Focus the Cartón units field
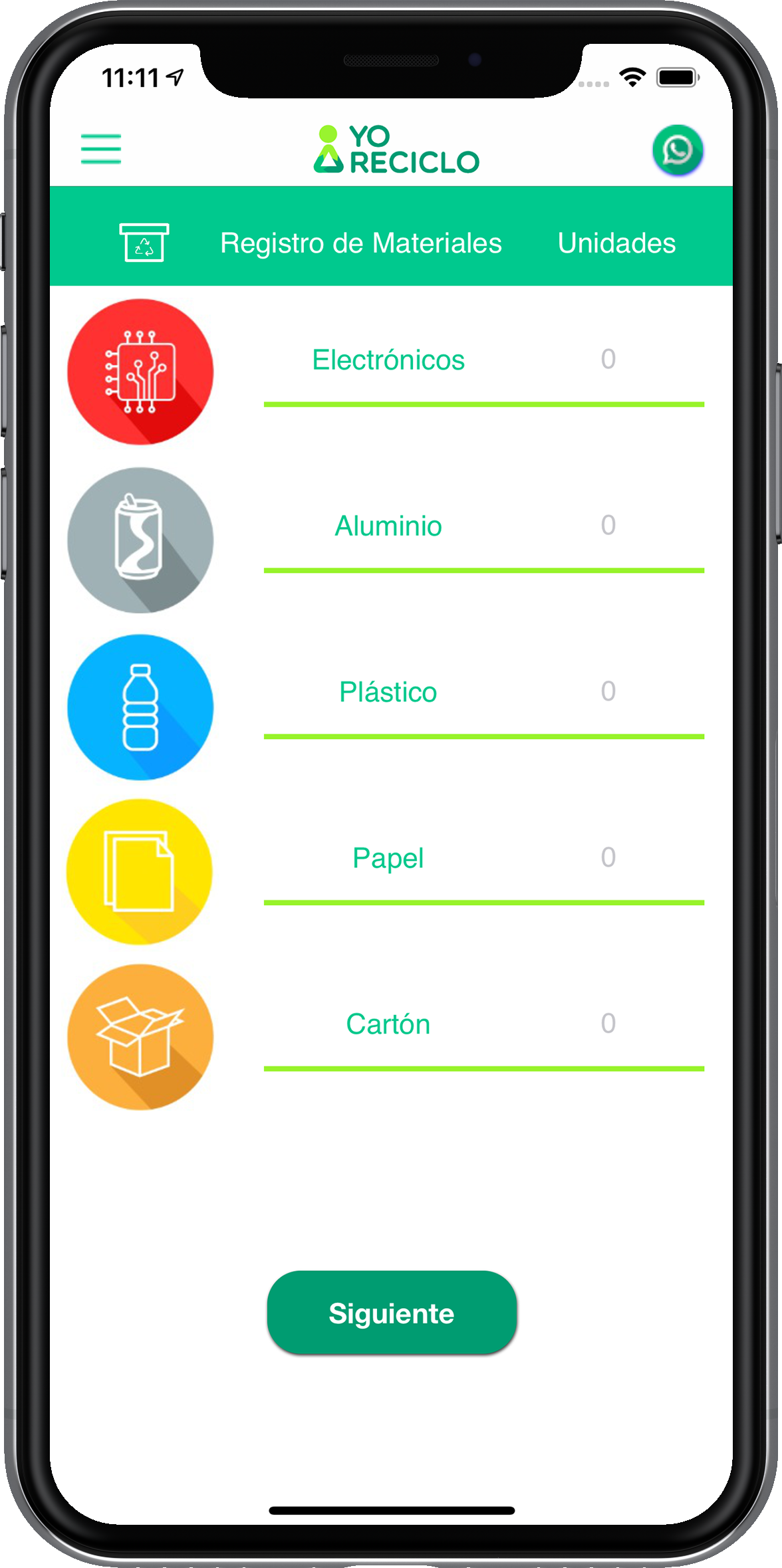This screenshot has width=782, height=1568. coord(608,1024)
